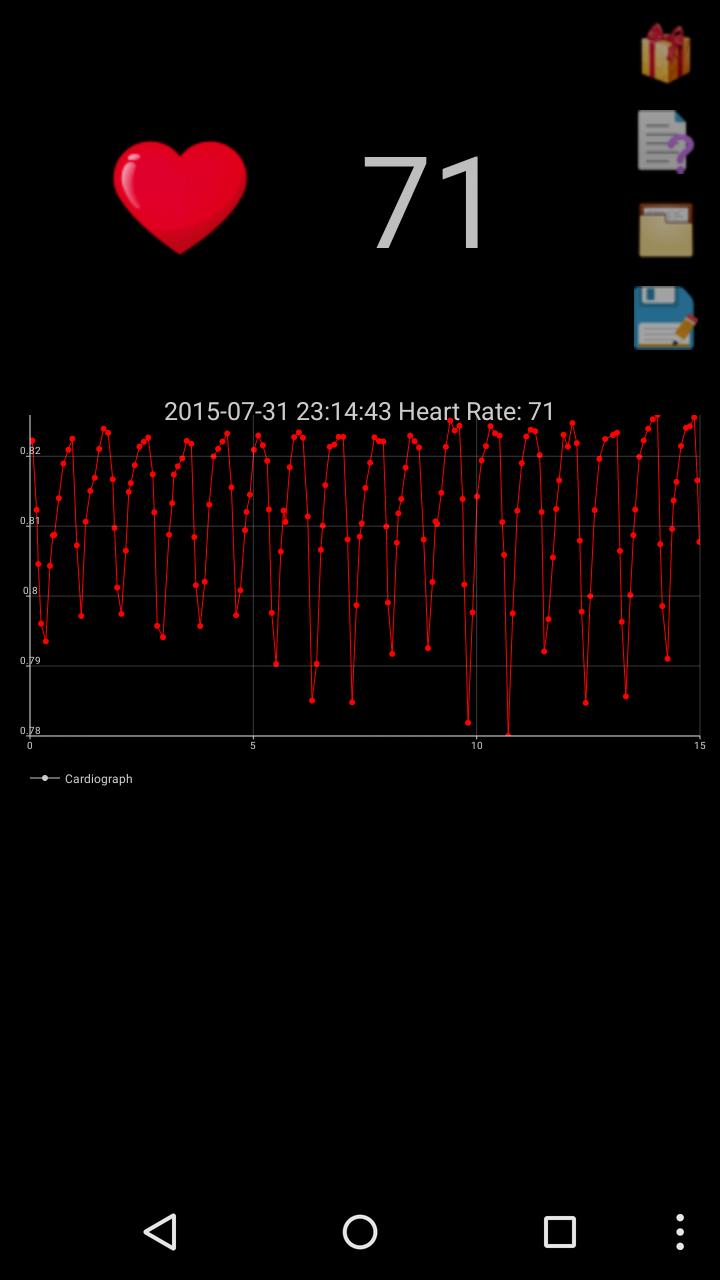Open the overflow menu in navigation bar
The width and height of the screenshot is (720, 1280).
680,1232
